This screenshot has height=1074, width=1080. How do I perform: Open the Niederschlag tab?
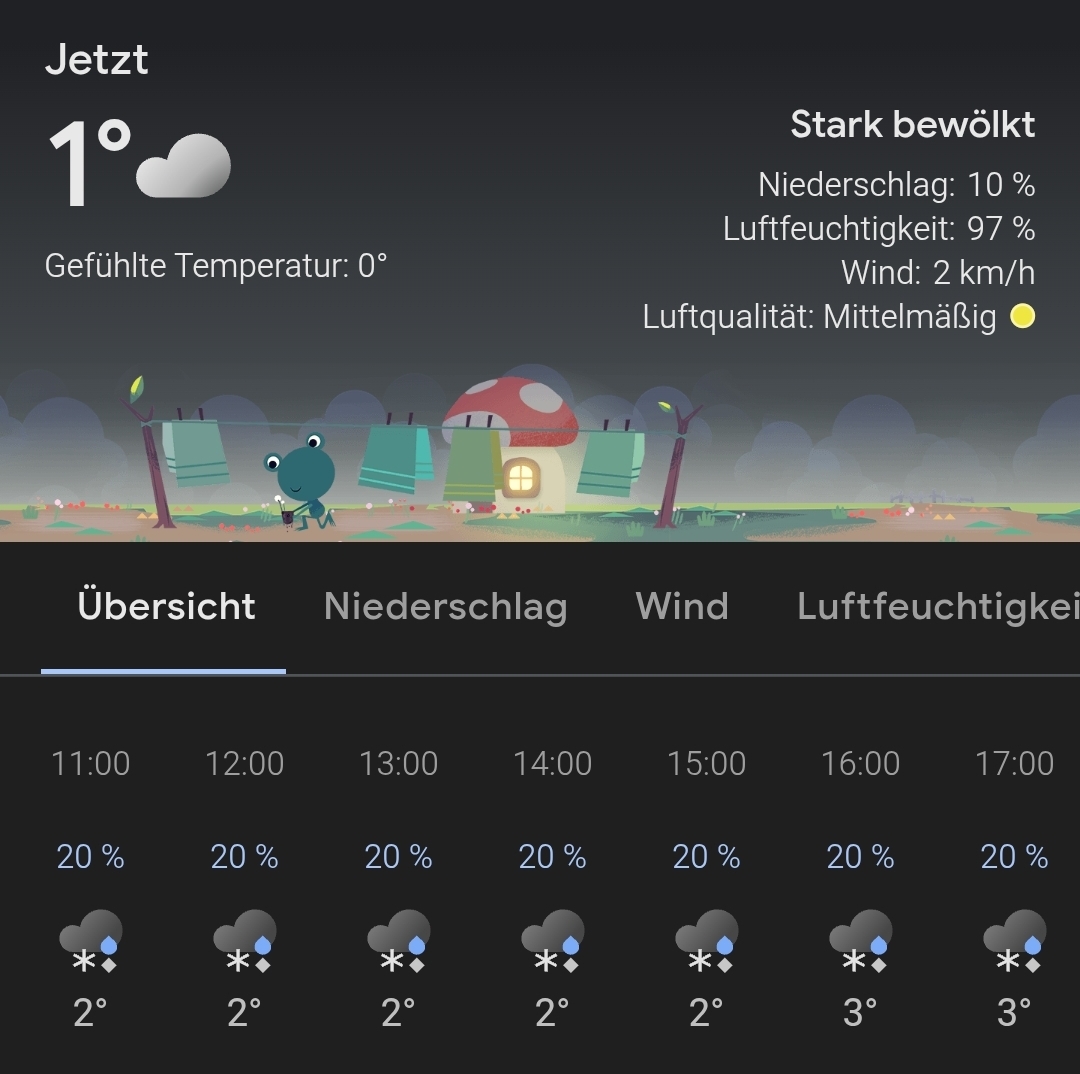(445, 607)
